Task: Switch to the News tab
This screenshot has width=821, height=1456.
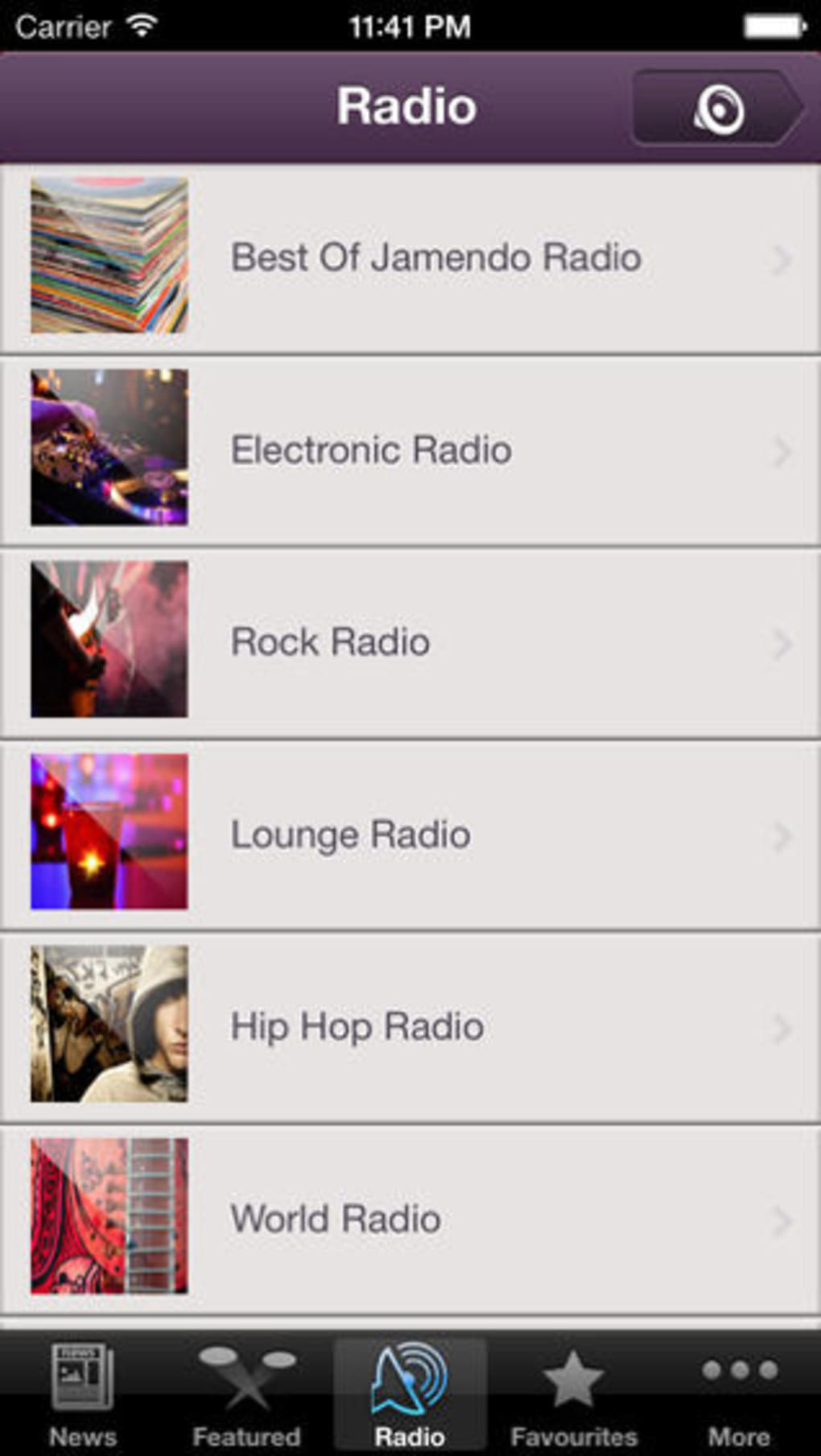Action: (x=82, y=1394)
